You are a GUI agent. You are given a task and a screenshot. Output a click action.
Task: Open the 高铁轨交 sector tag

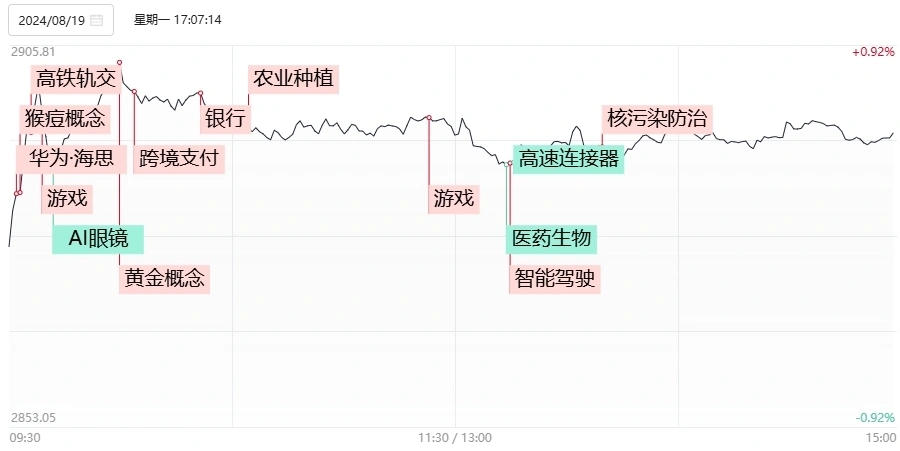click(76, 79)
